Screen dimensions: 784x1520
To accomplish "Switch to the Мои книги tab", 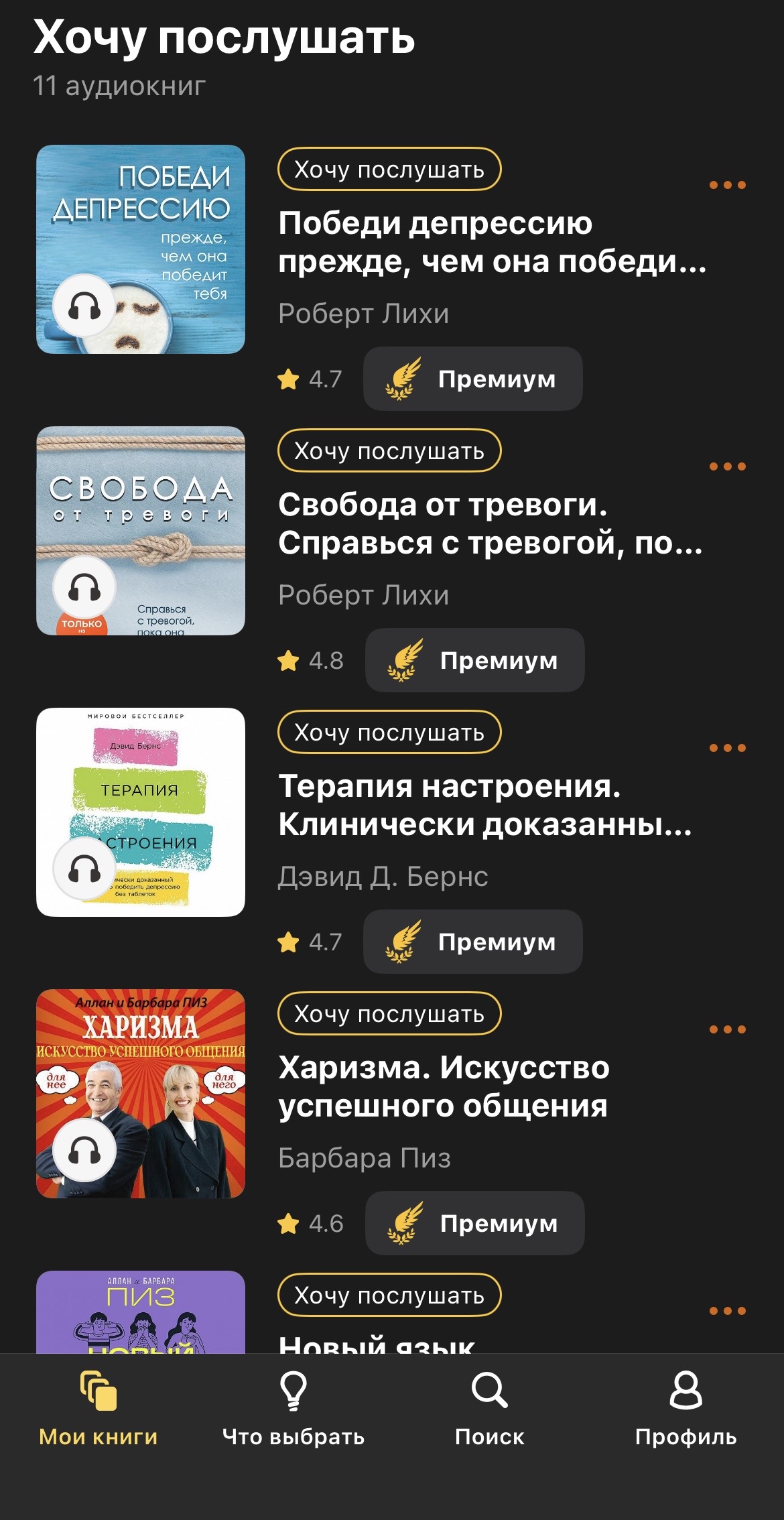I will 99,1409.
